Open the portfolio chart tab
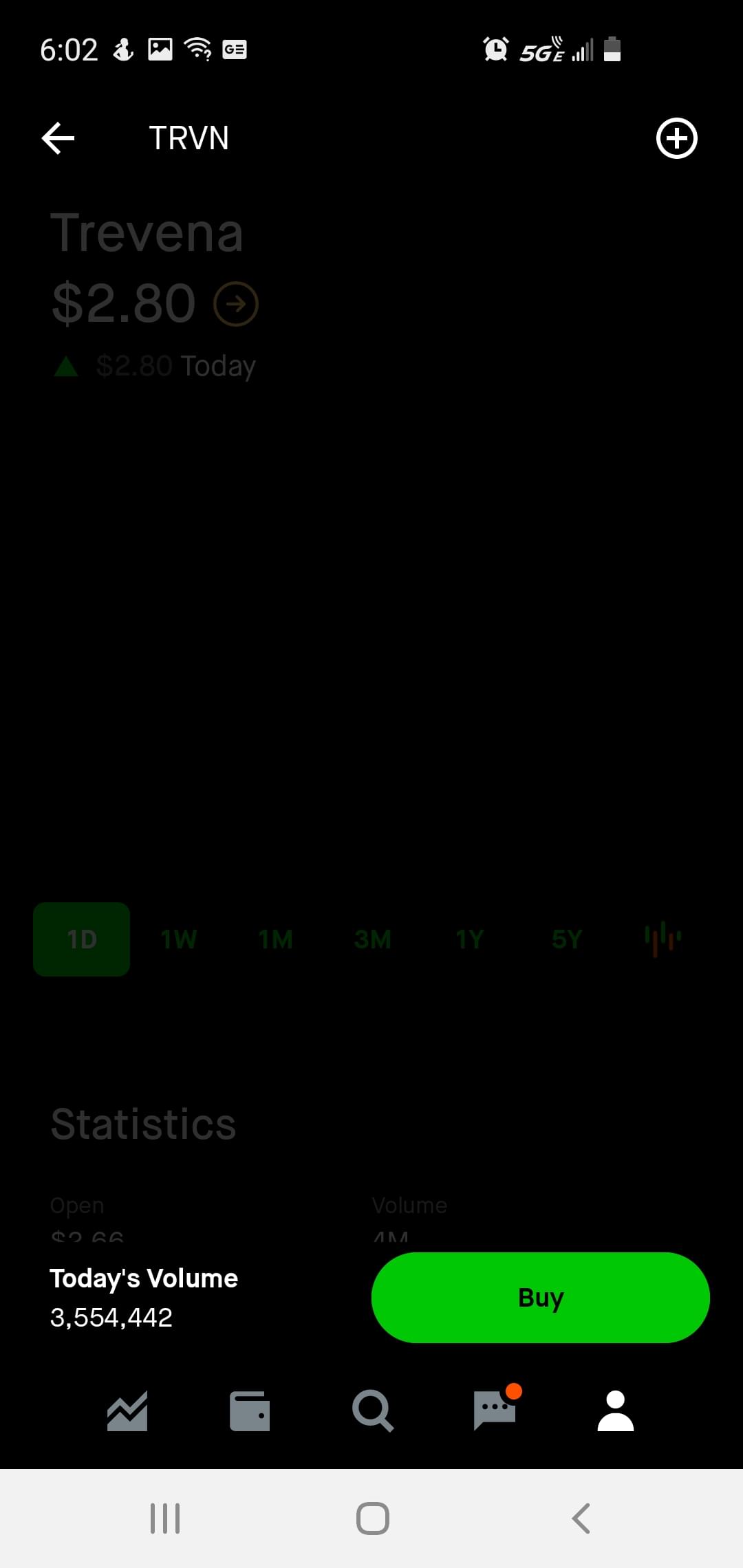The width and height of the screenshot is (743, 1568). click(127, 1411)
